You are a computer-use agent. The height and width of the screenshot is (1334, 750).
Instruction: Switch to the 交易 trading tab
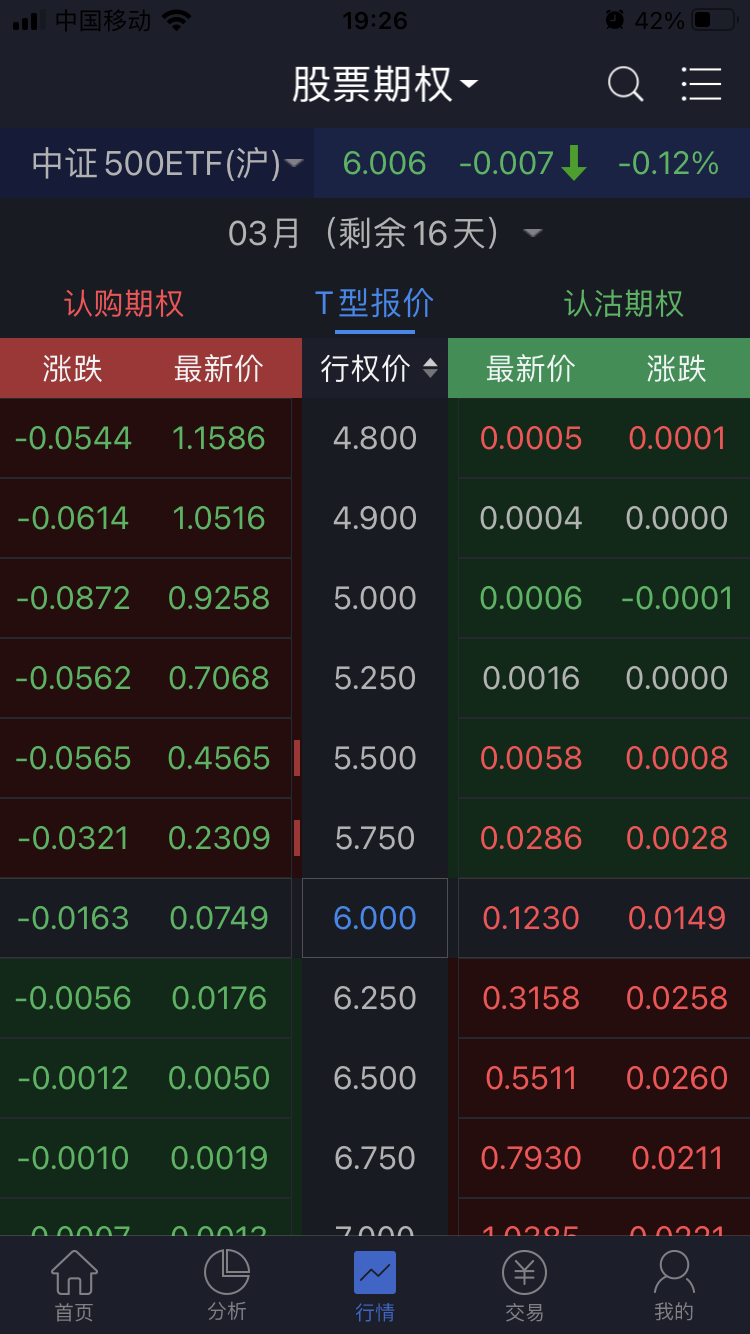(524, 1285)
